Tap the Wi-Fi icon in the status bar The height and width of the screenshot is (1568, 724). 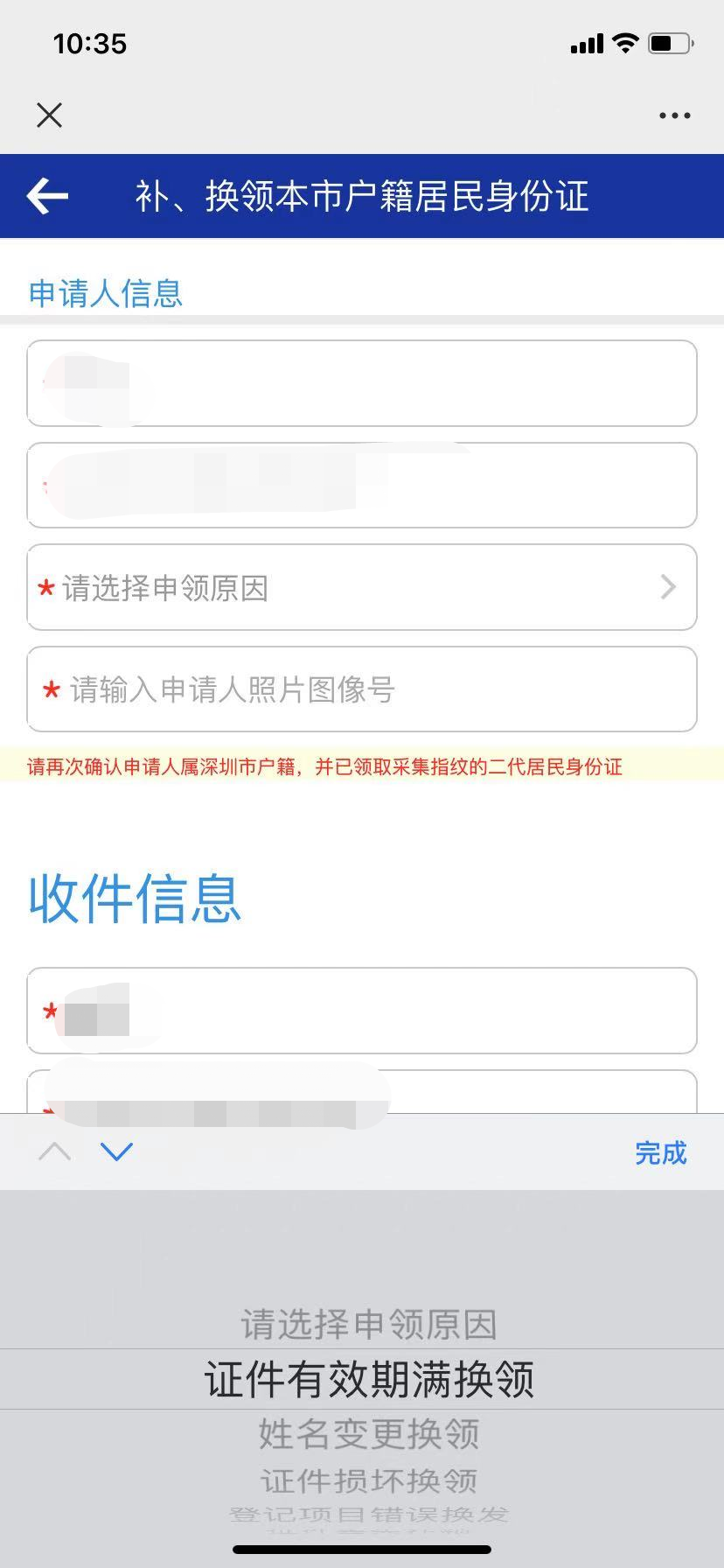point(623,43)
